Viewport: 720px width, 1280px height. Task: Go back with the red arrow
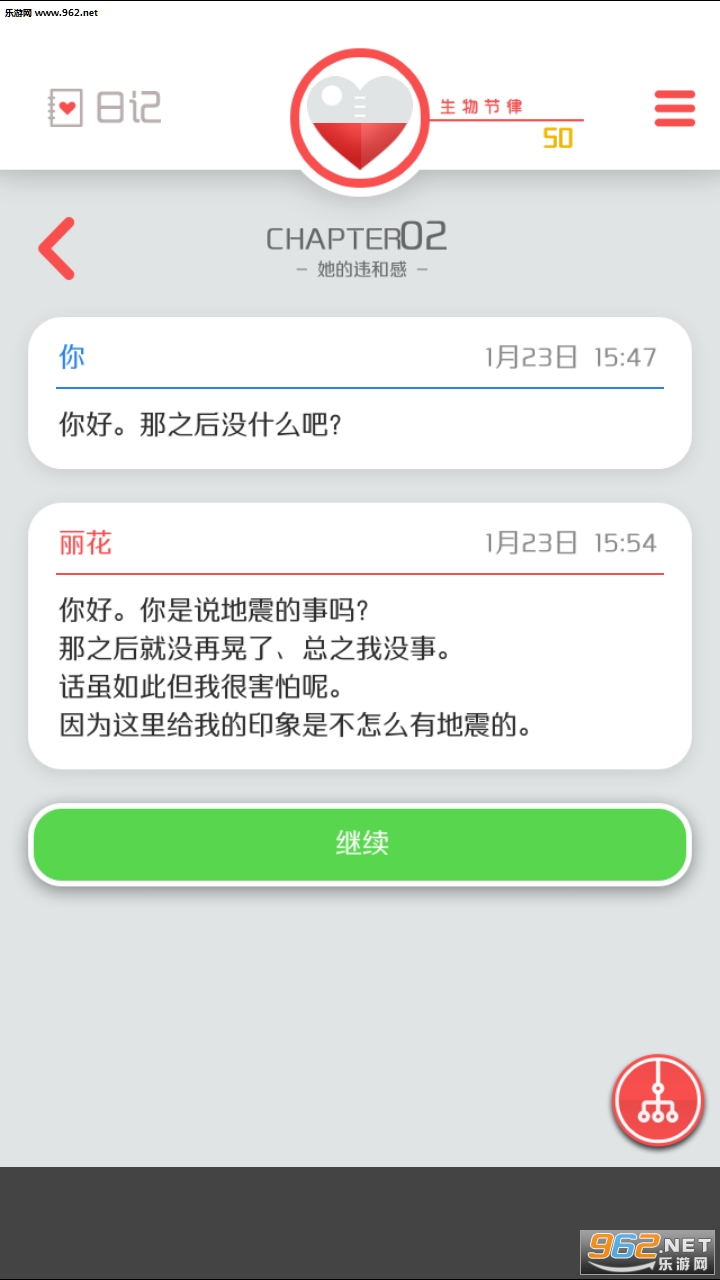pyautogui.click(x=57, y=248)
